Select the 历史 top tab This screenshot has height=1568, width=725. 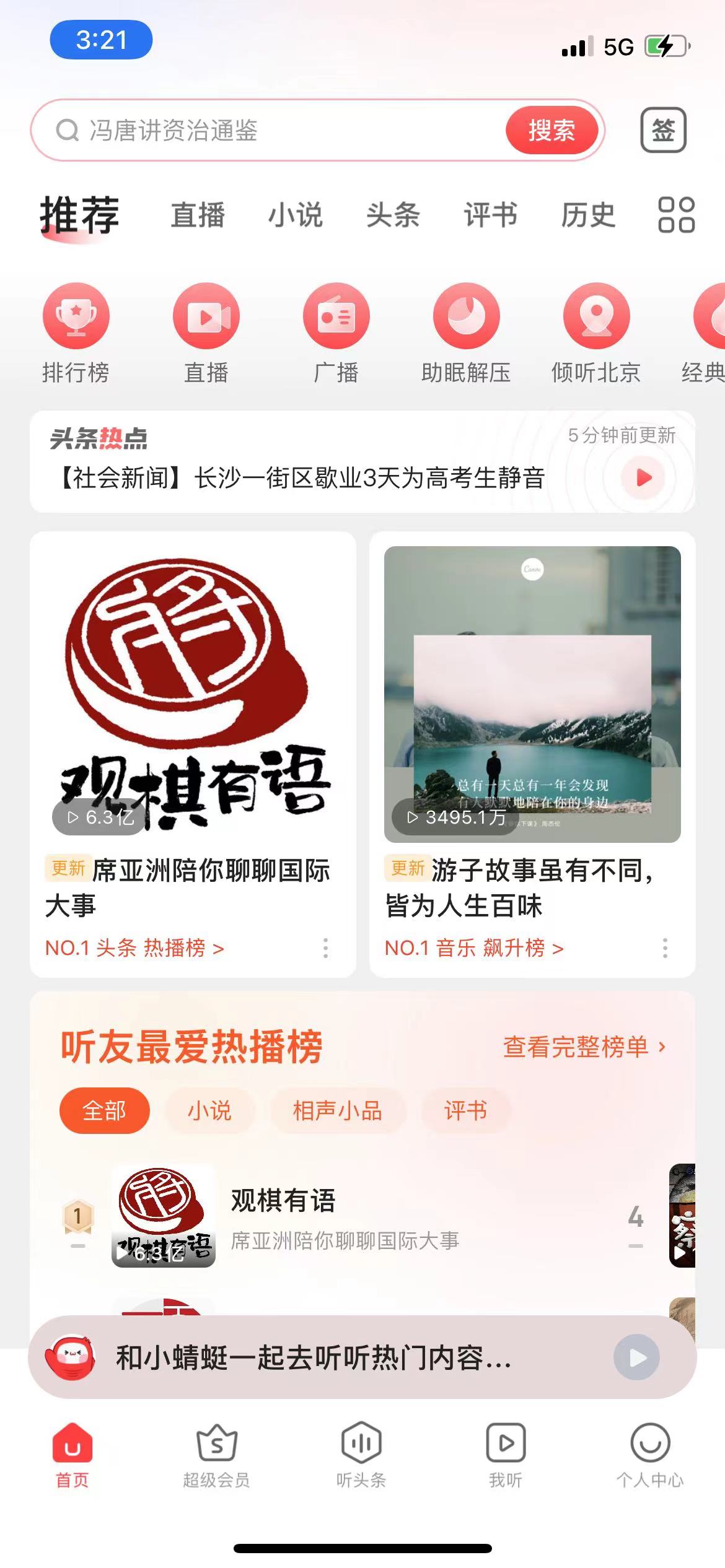point(588,215)
